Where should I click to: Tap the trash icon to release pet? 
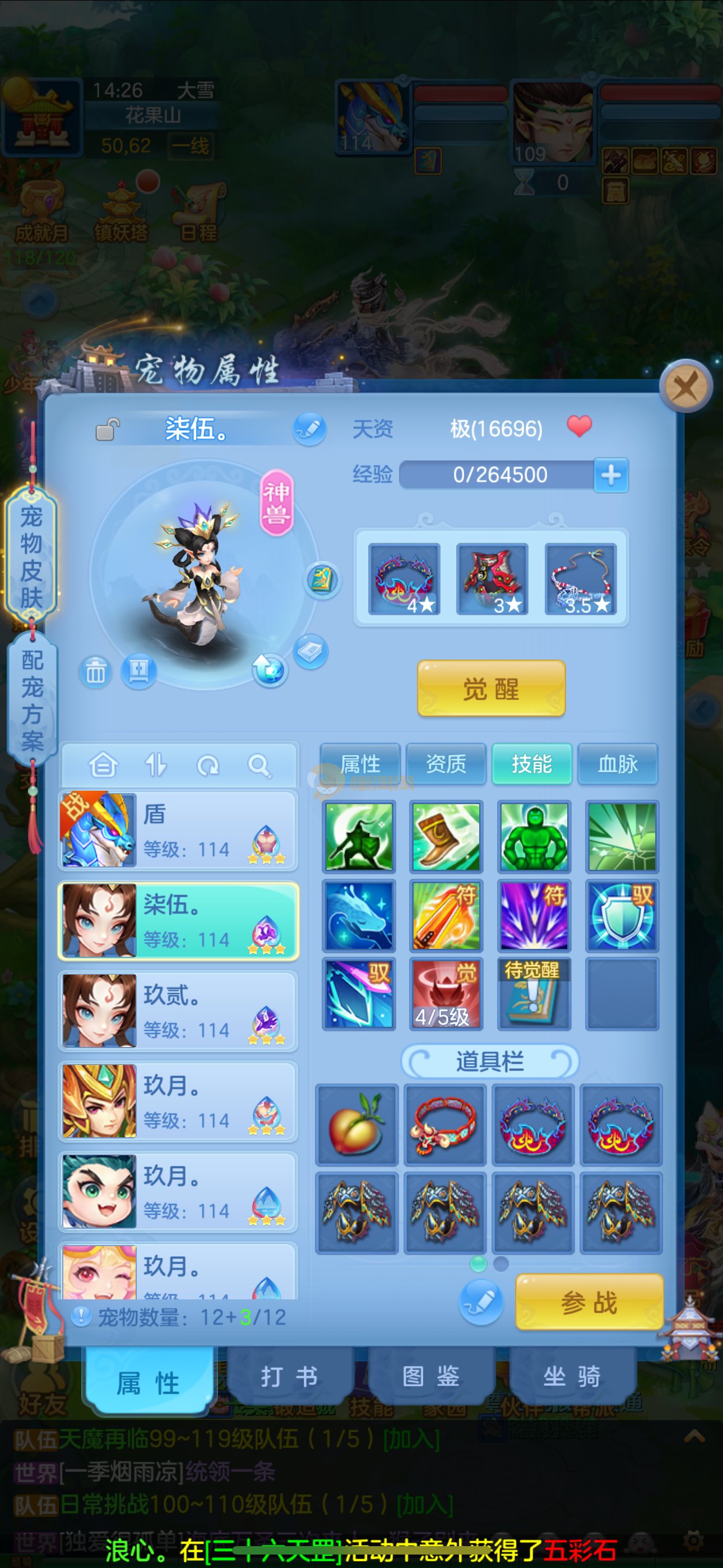tap(95, 672)
